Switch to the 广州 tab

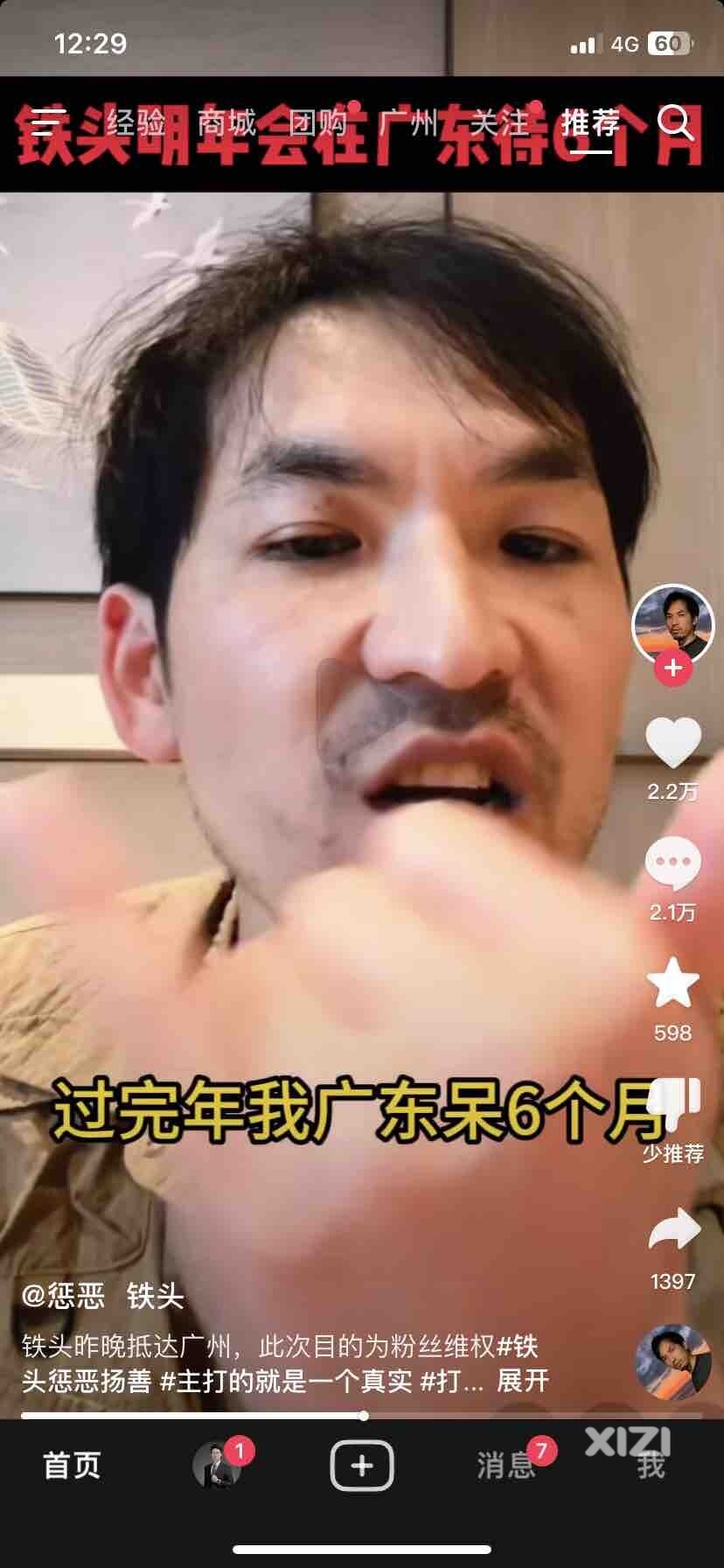[408, 123]
